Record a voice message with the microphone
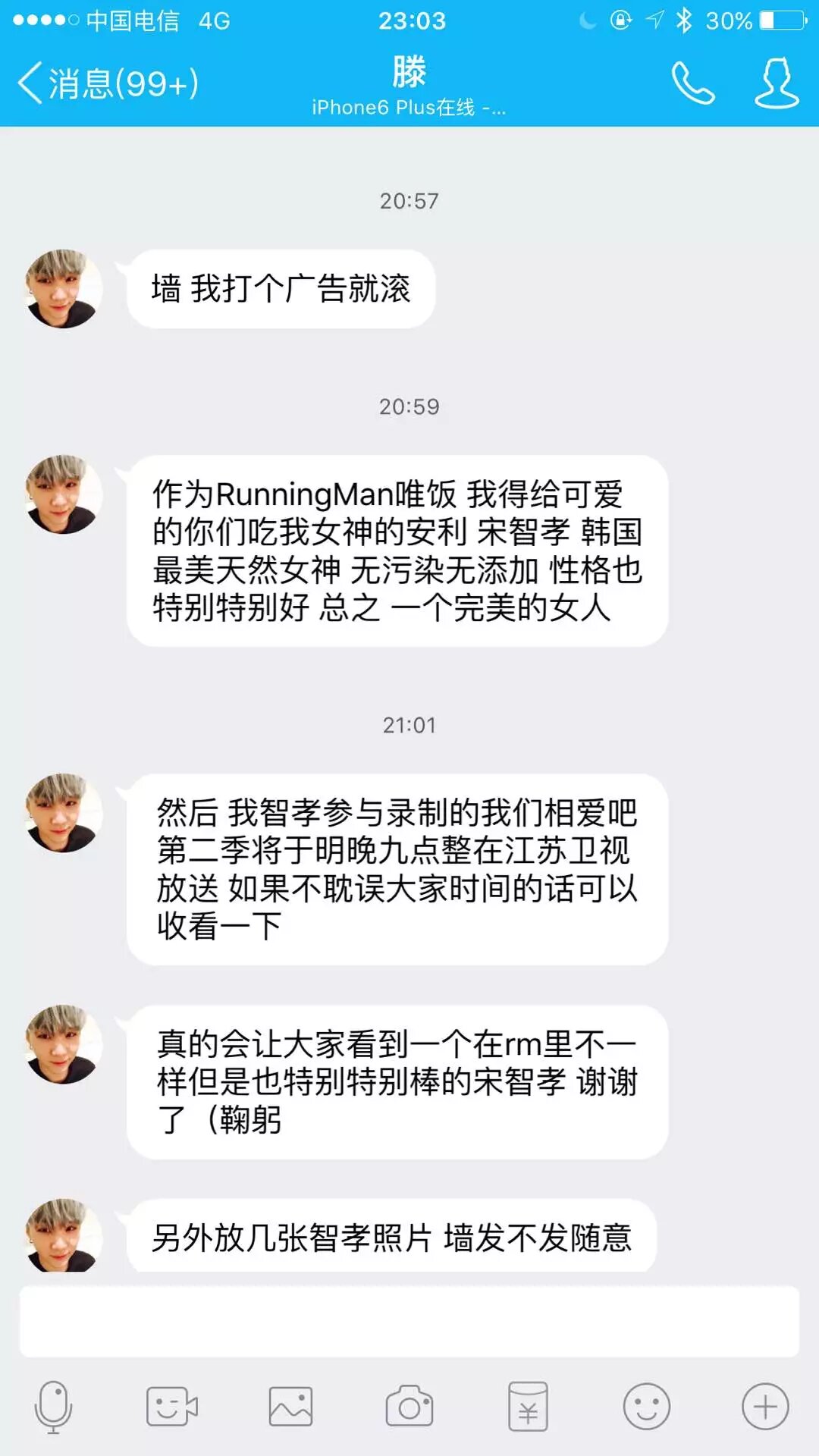The height and width of the screenshot is (1456, 819). [x=53, y=1407]
